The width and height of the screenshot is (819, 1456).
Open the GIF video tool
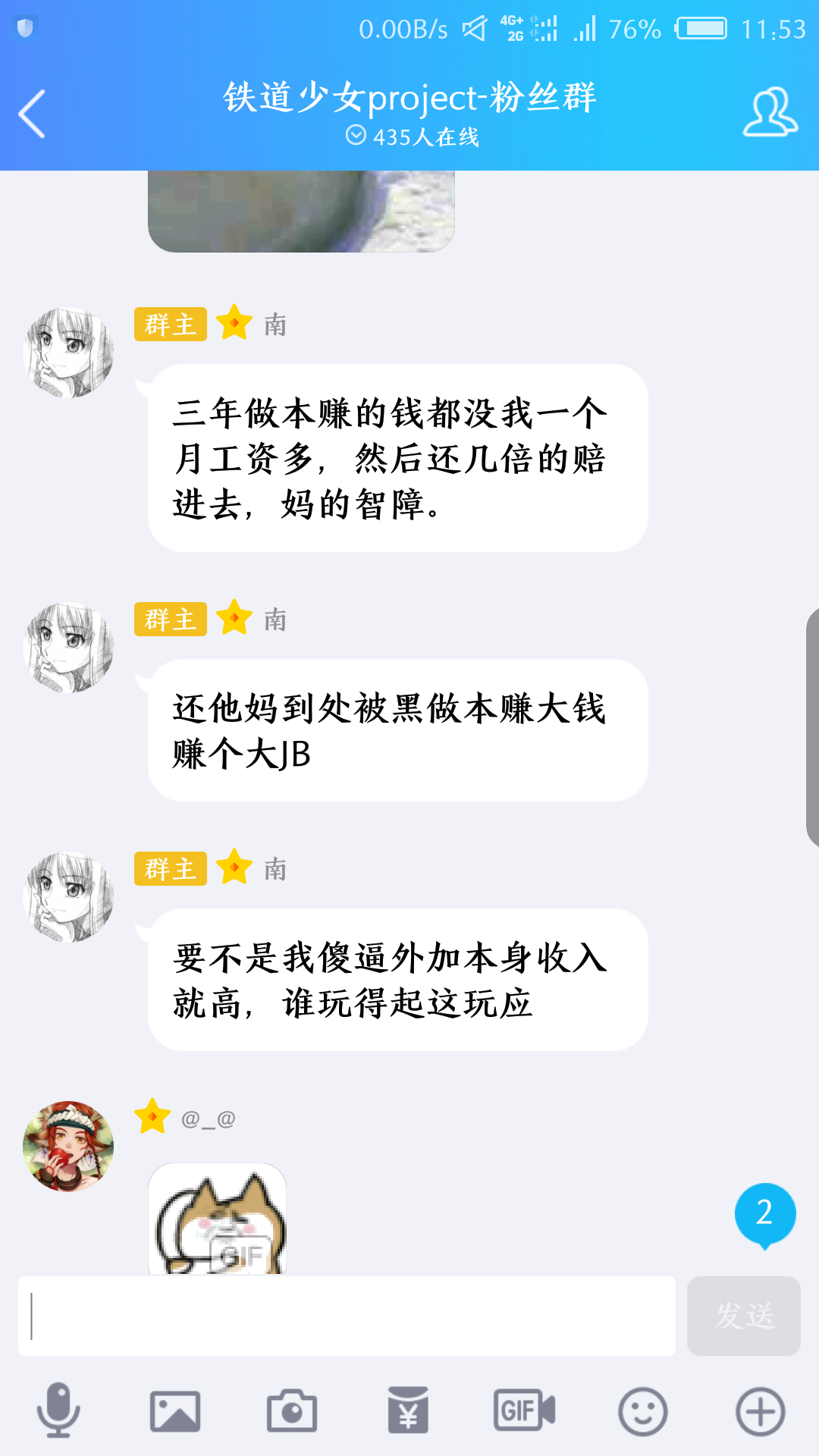tap(525, 1411)
